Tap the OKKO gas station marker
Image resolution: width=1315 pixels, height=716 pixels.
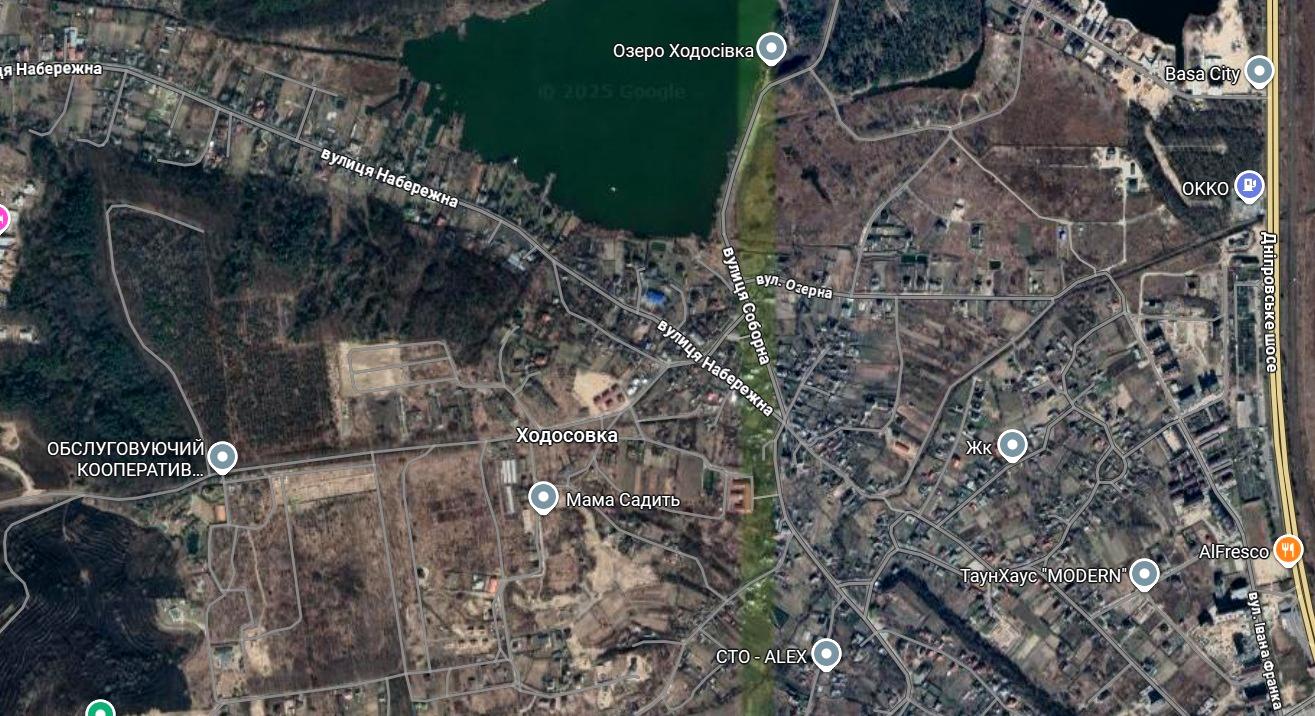tap(1249, 185)
